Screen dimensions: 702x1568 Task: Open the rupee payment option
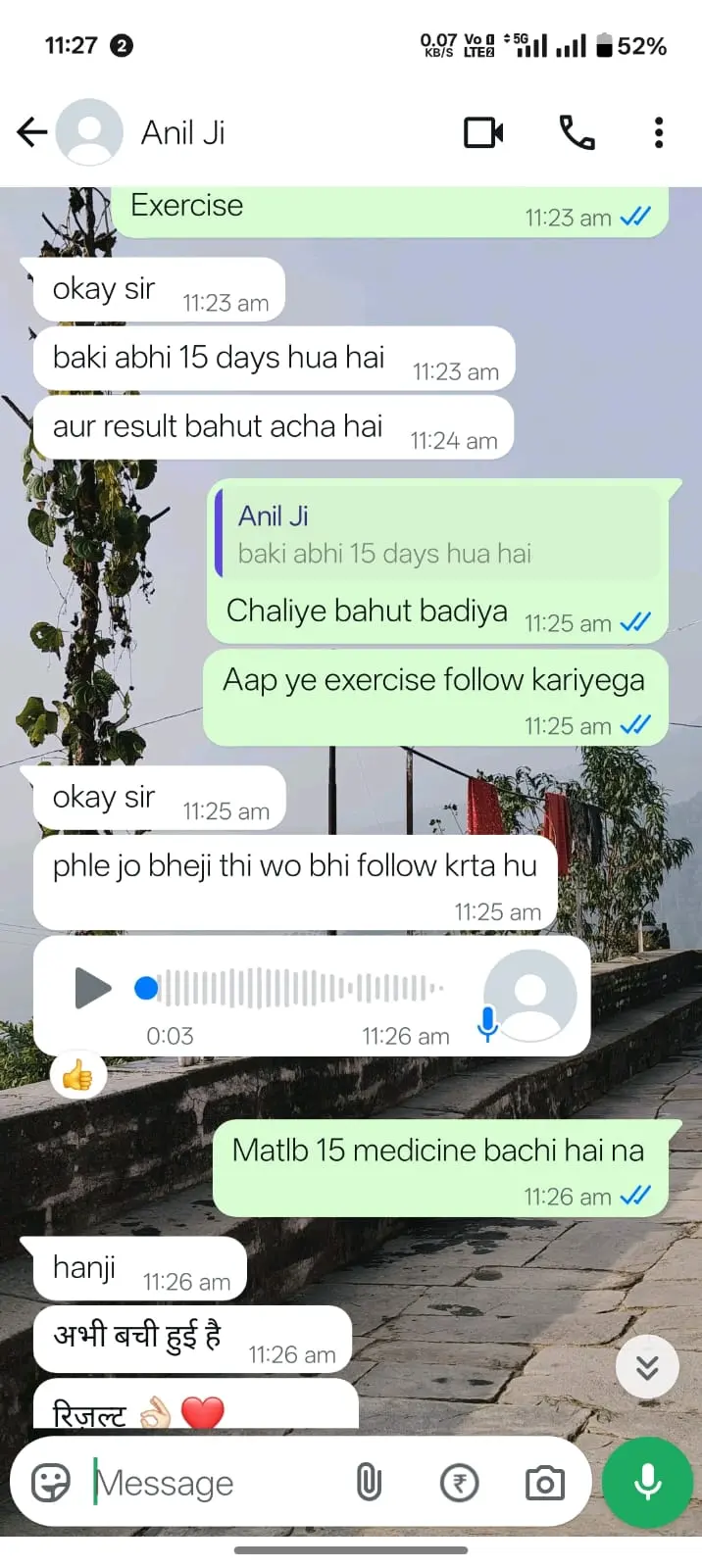point(459,1483)
